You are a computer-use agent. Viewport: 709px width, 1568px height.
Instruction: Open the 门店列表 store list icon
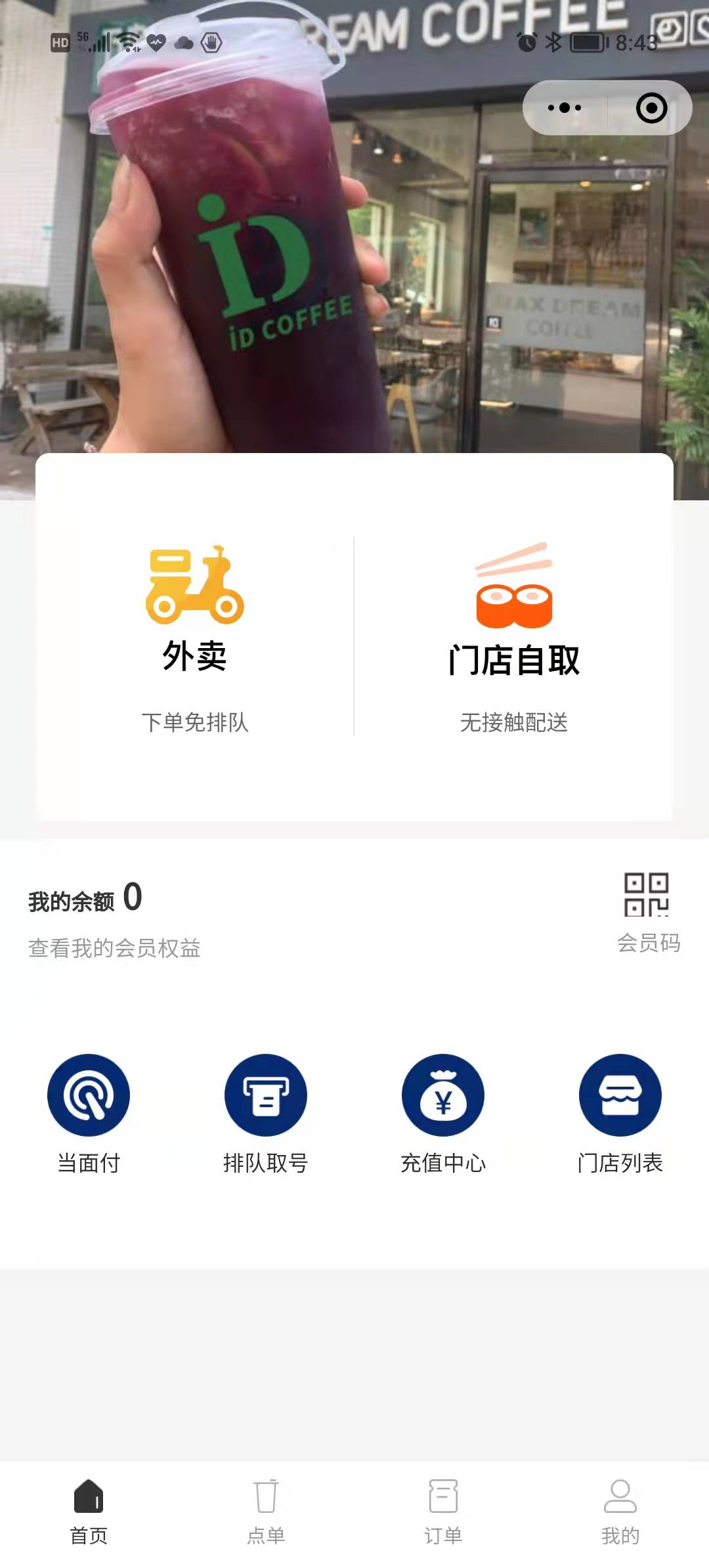point(620,1095)
